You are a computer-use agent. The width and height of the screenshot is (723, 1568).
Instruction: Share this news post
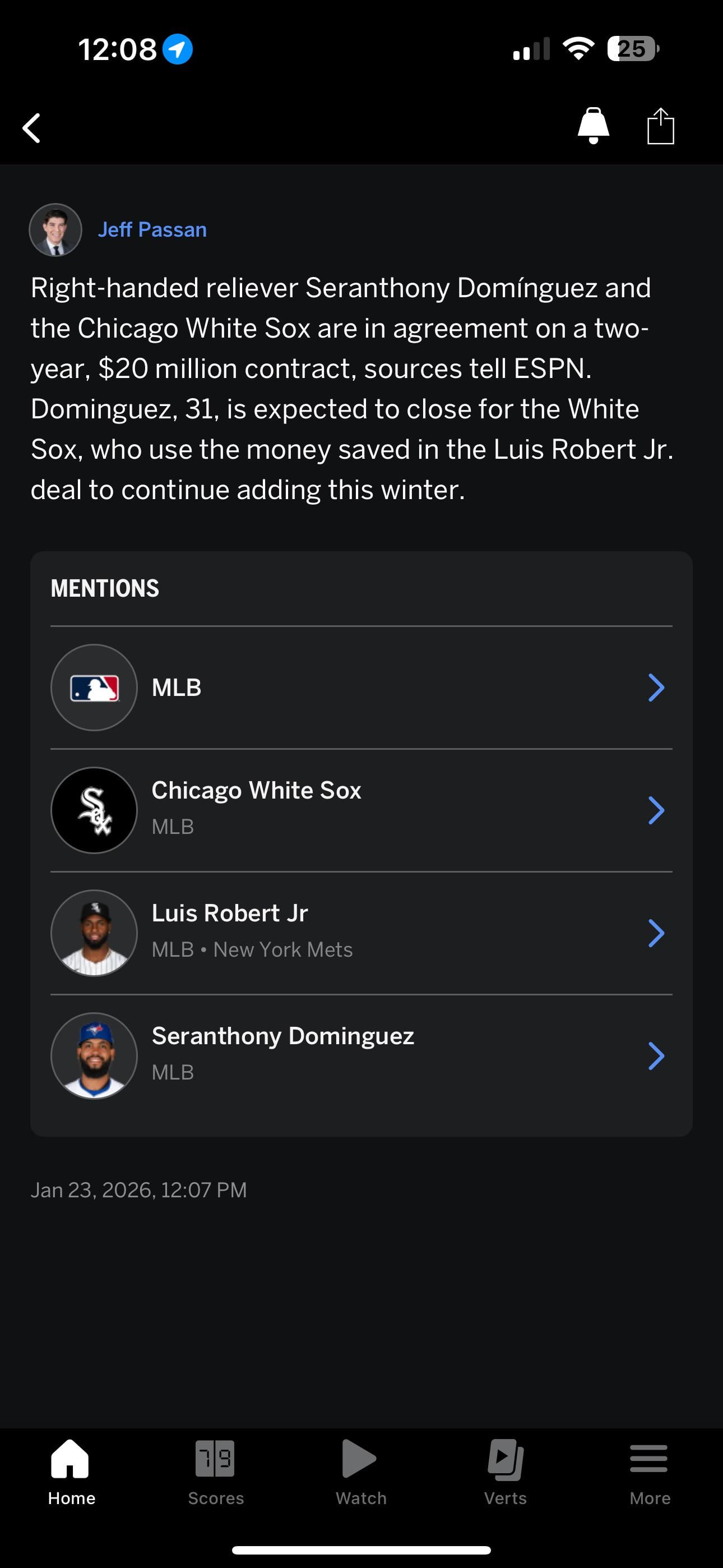[x=660, y=126]
